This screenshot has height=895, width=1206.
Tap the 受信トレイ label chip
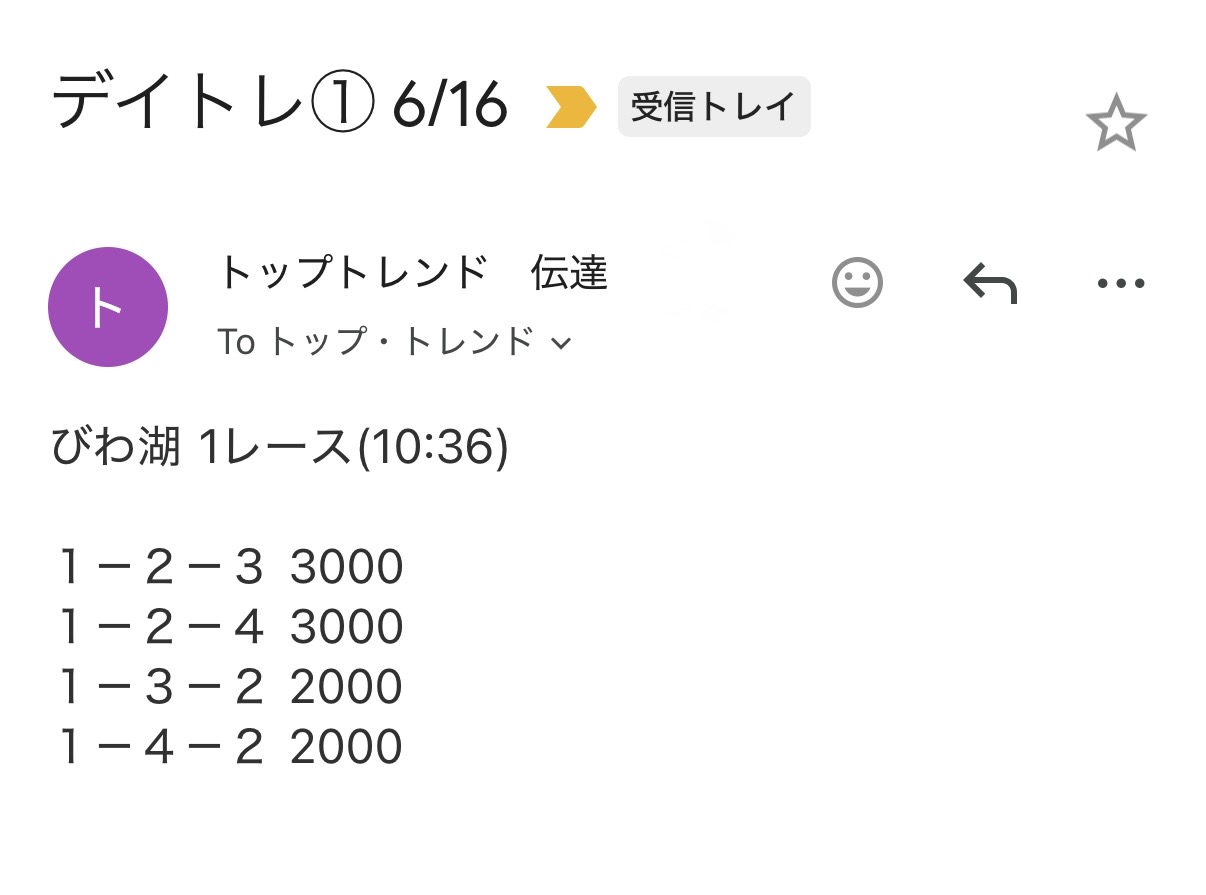[713, 106]
